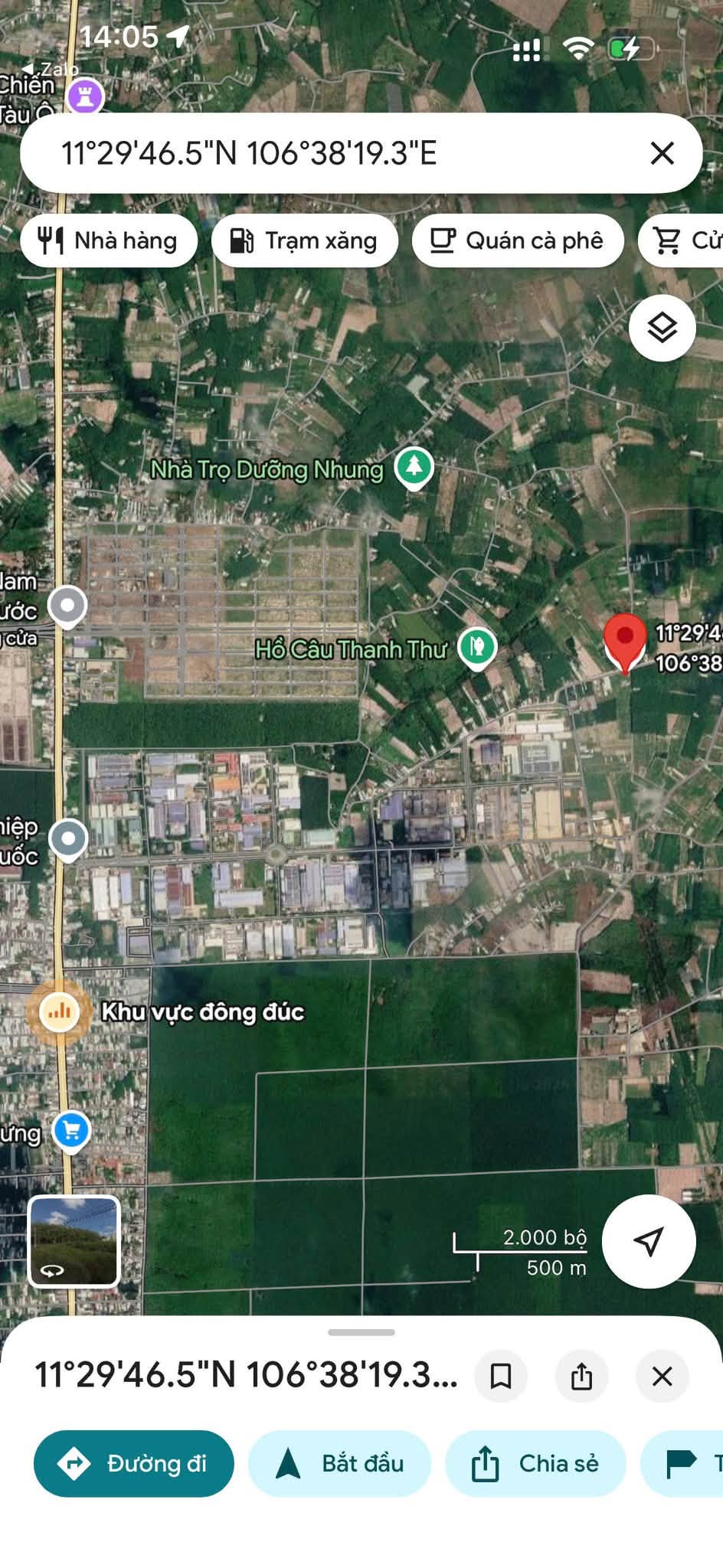
Task: Save this location with the bookmark icon
Action: click(501, 1376)
